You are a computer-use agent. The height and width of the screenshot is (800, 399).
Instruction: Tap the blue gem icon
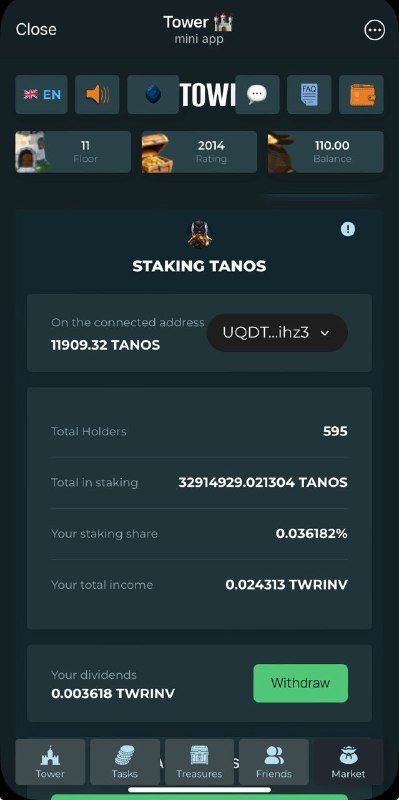[x=153, y=94]
